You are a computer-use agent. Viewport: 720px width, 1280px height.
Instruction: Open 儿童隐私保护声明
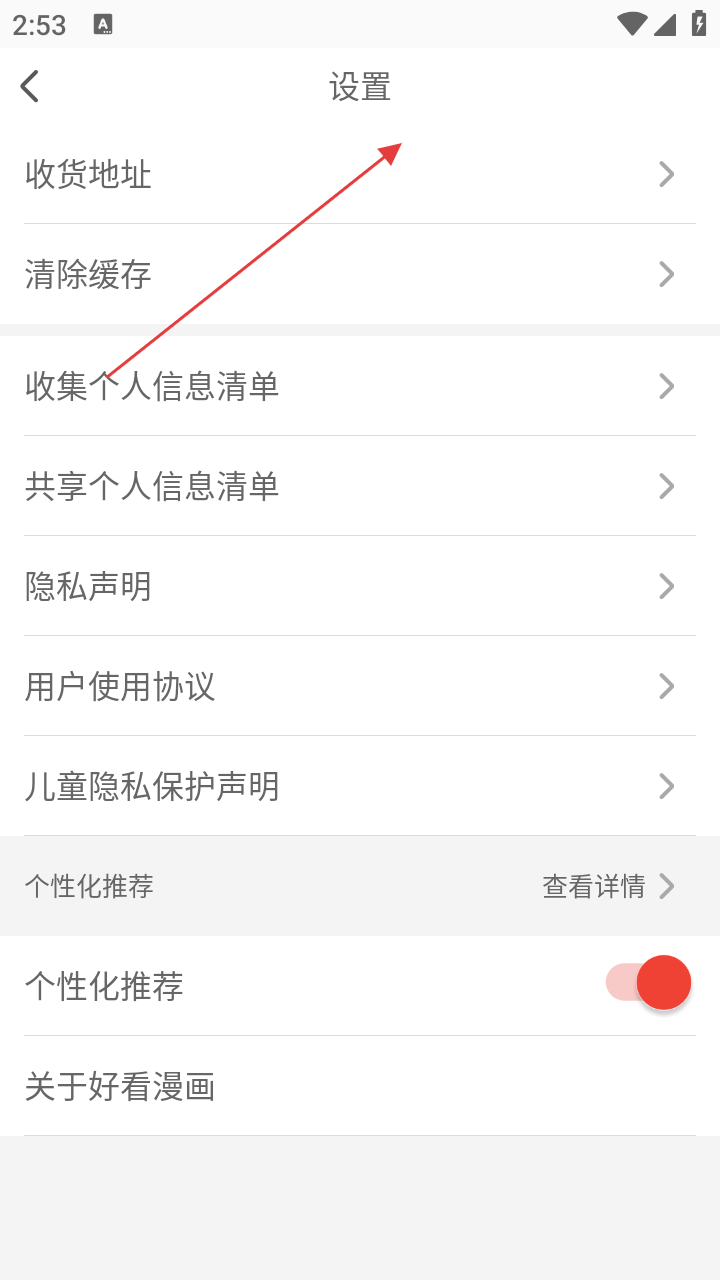pos(360,786)
